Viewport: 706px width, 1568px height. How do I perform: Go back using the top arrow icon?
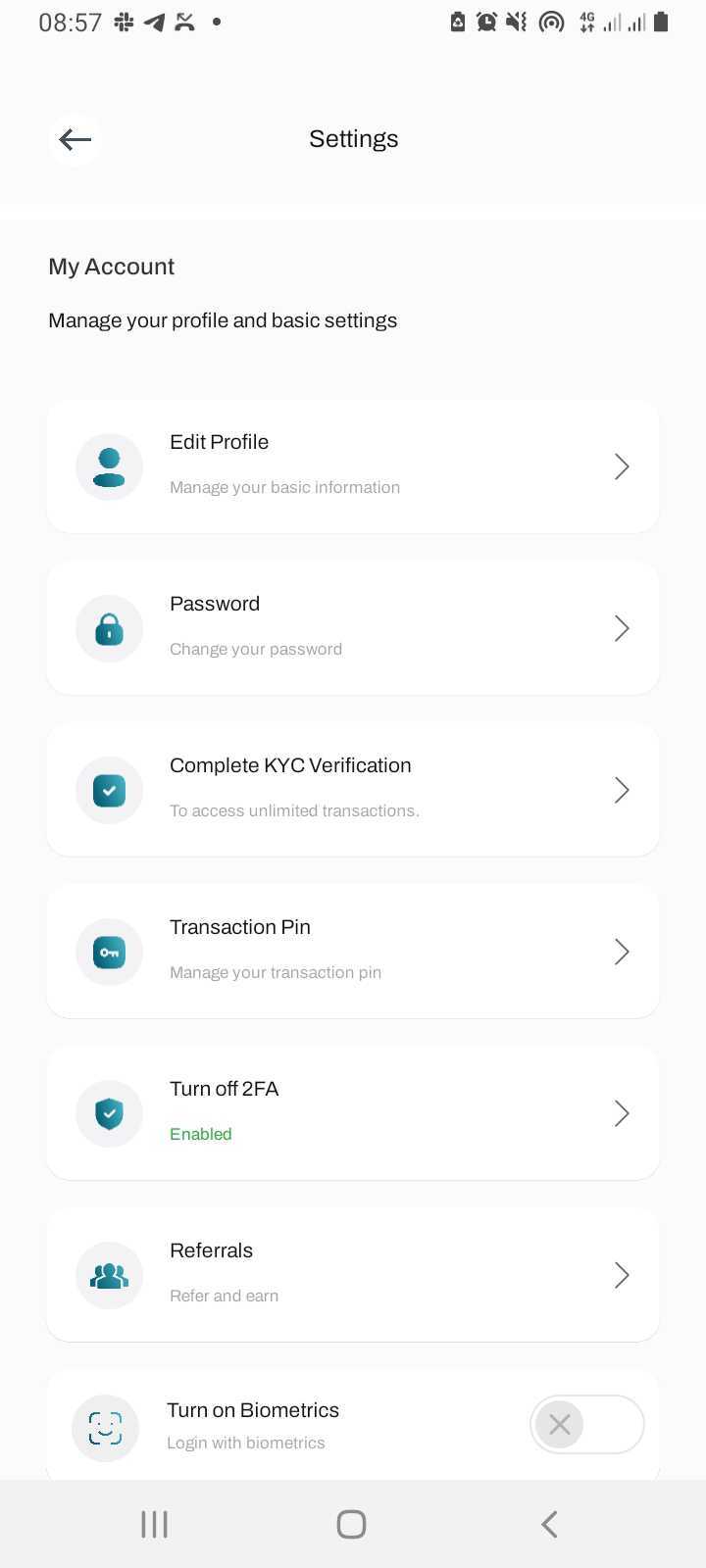point(76,140)
